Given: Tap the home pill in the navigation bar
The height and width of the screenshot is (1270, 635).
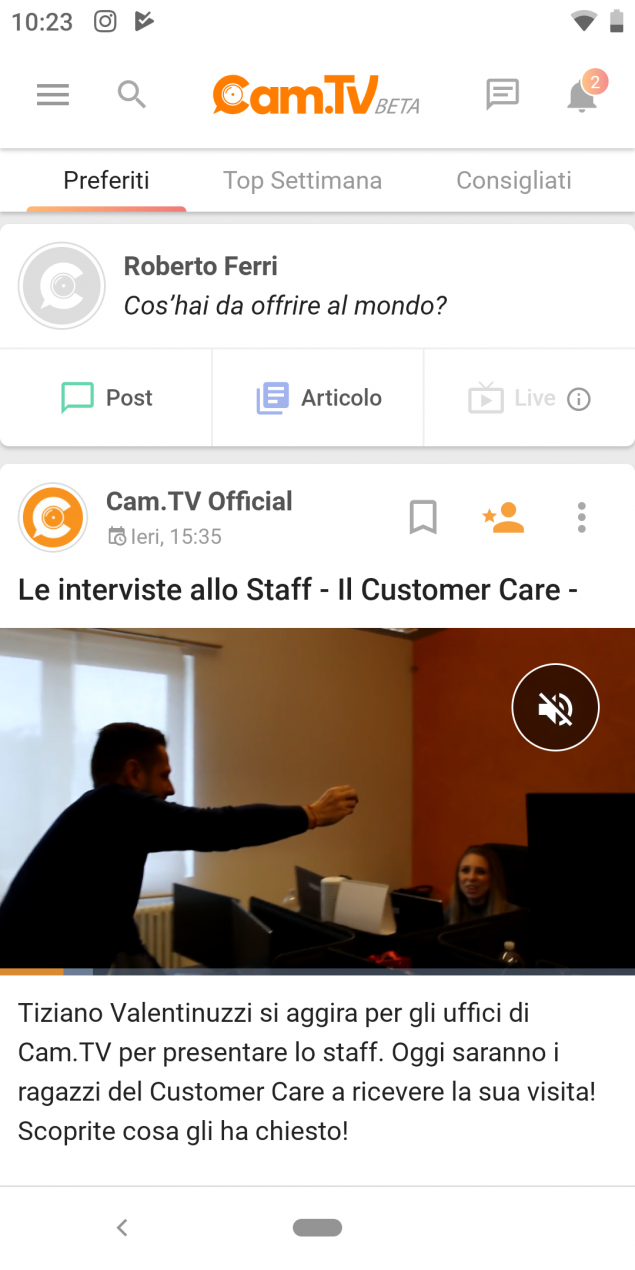Looking at the screenshot, I should coord(317,1227).
